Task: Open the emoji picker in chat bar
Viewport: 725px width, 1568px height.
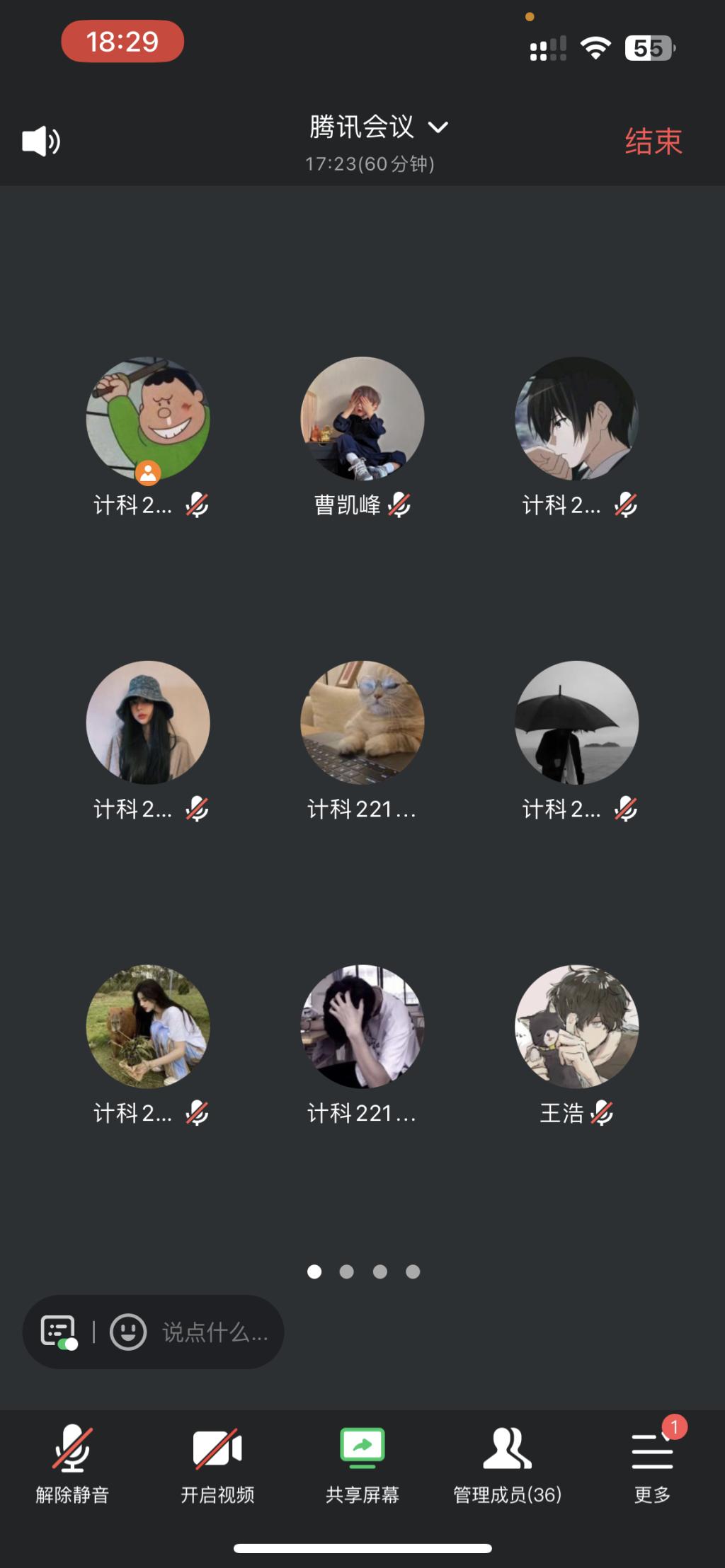Action: click(128, 1332)
